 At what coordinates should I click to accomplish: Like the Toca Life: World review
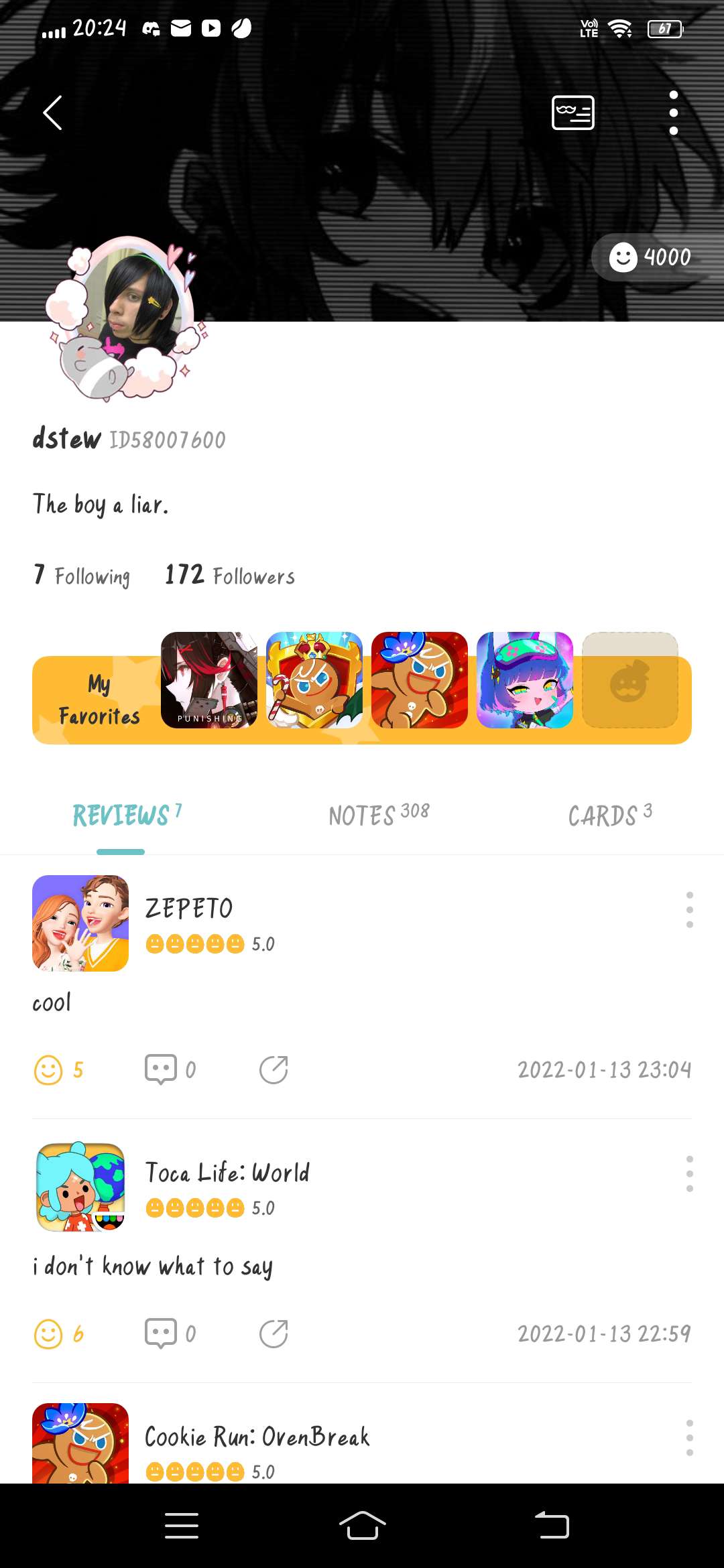click(48, 1334)
